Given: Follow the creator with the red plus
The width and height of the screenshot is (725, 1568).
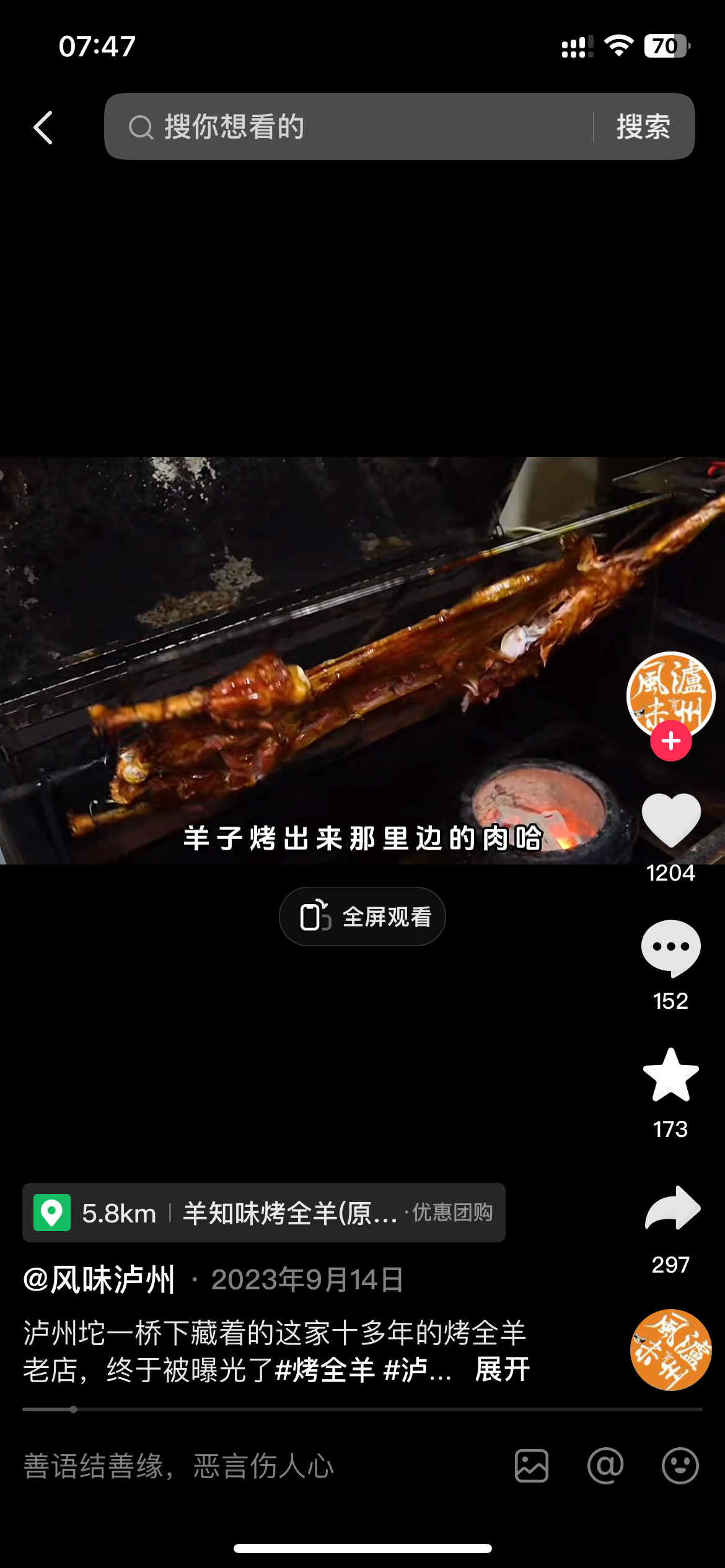Looking at the screenshot, I should coord(670,741).
